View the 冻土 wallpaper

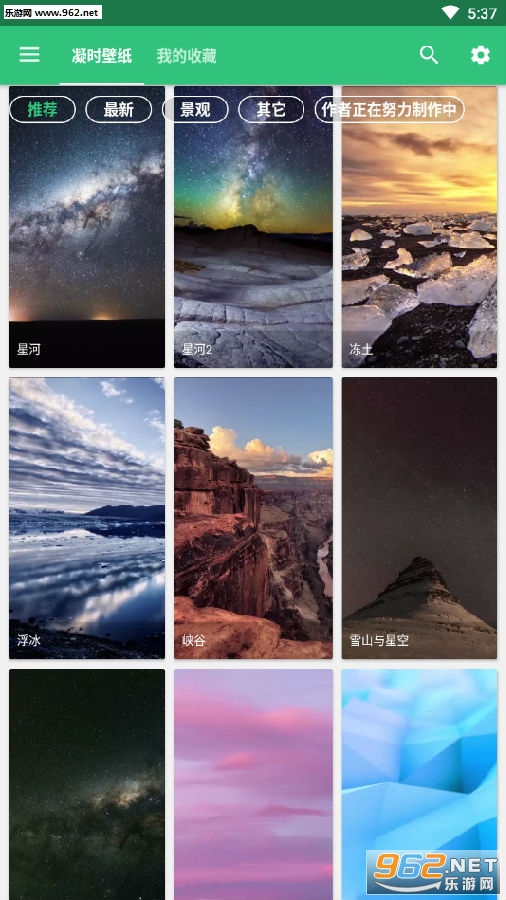coord(419,227)
